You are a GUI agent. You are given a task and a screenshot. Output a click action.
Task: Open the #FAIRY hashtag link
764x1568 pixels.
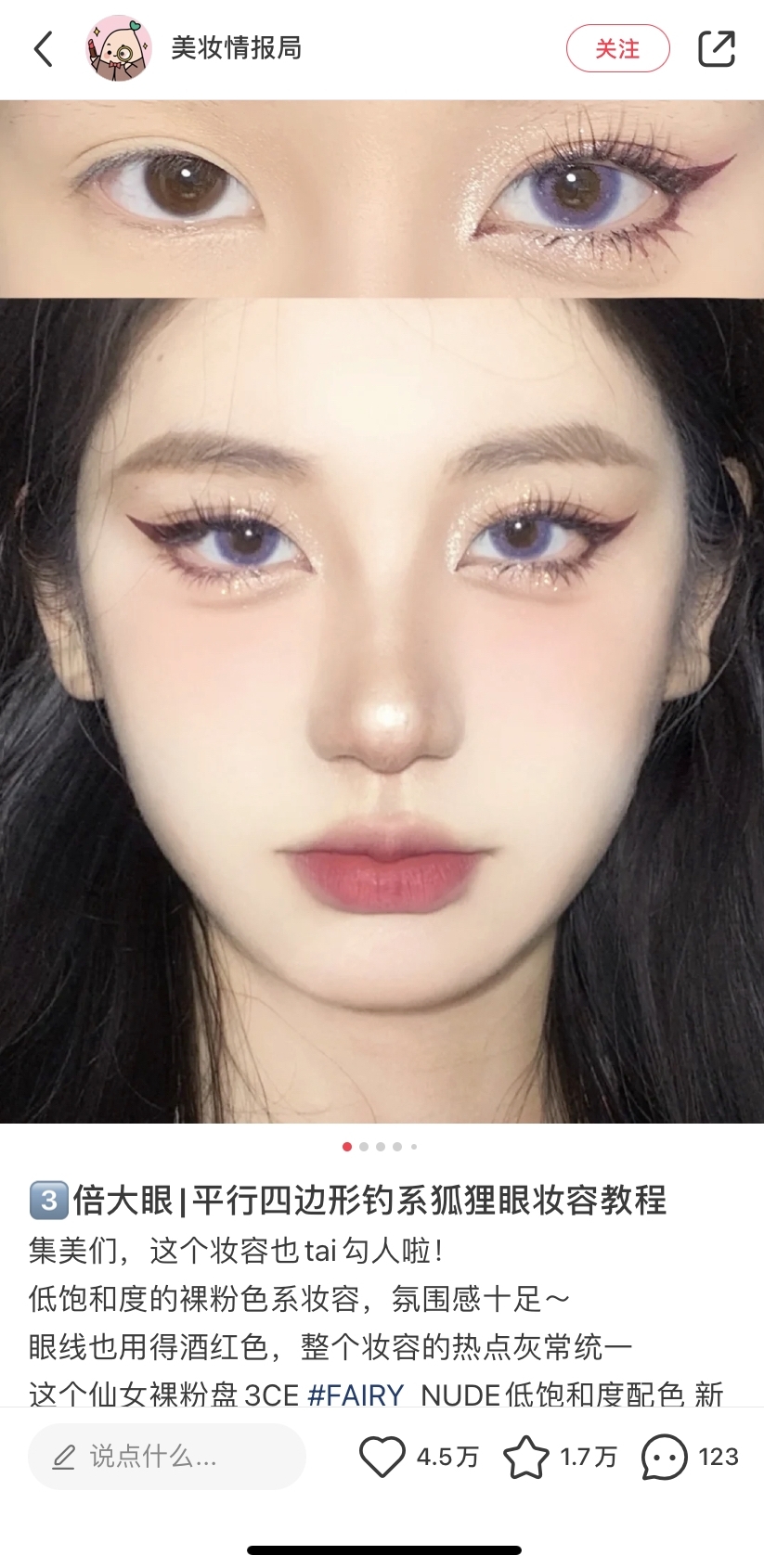click(356, 1394)
